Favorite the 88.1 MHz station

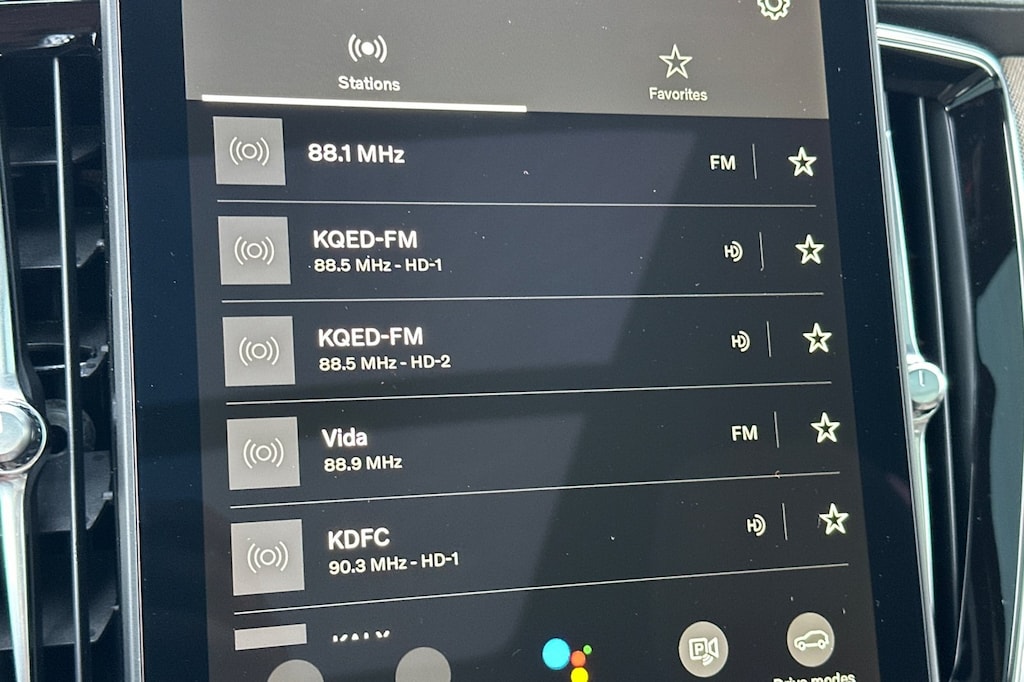(802, 161)
